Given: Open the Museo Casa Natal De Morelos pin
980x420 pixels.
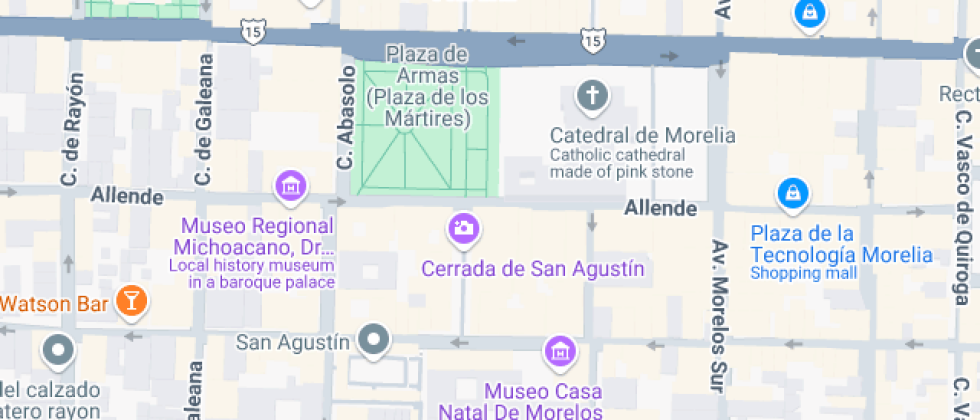Looking at the screenshot, I should [x=560, y=352].
